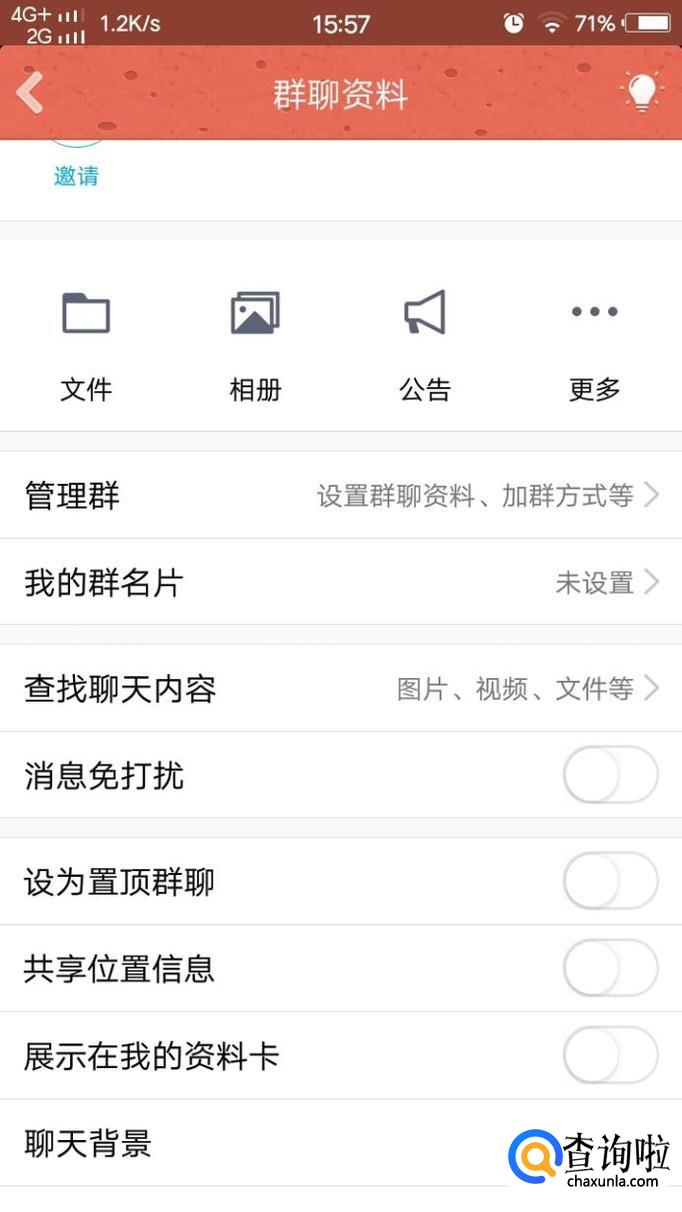Open 查找聊天内容
This screenshot has width=682, height=1212.
(340, 688)
